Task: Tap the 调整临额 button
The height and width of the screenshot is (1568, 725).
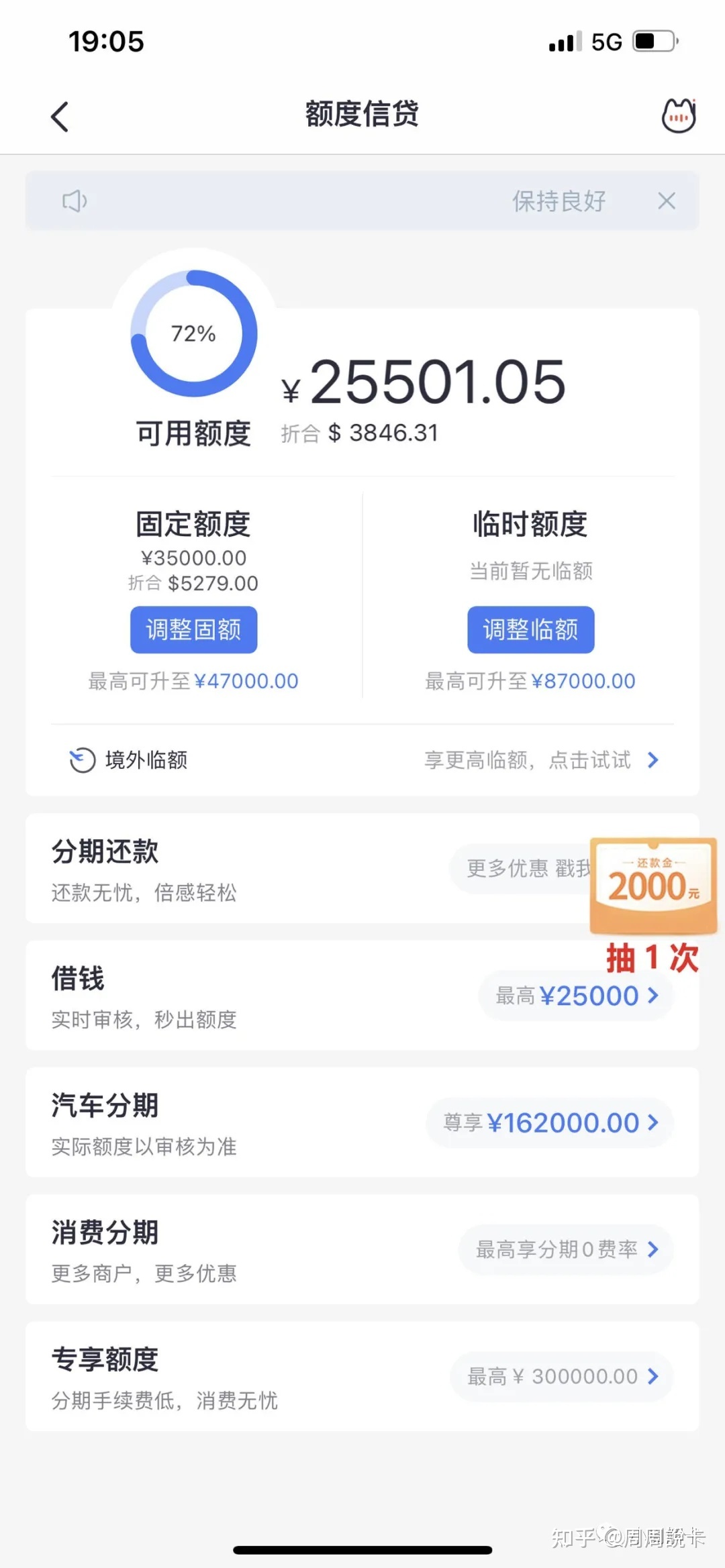Action: click(530, 629)
